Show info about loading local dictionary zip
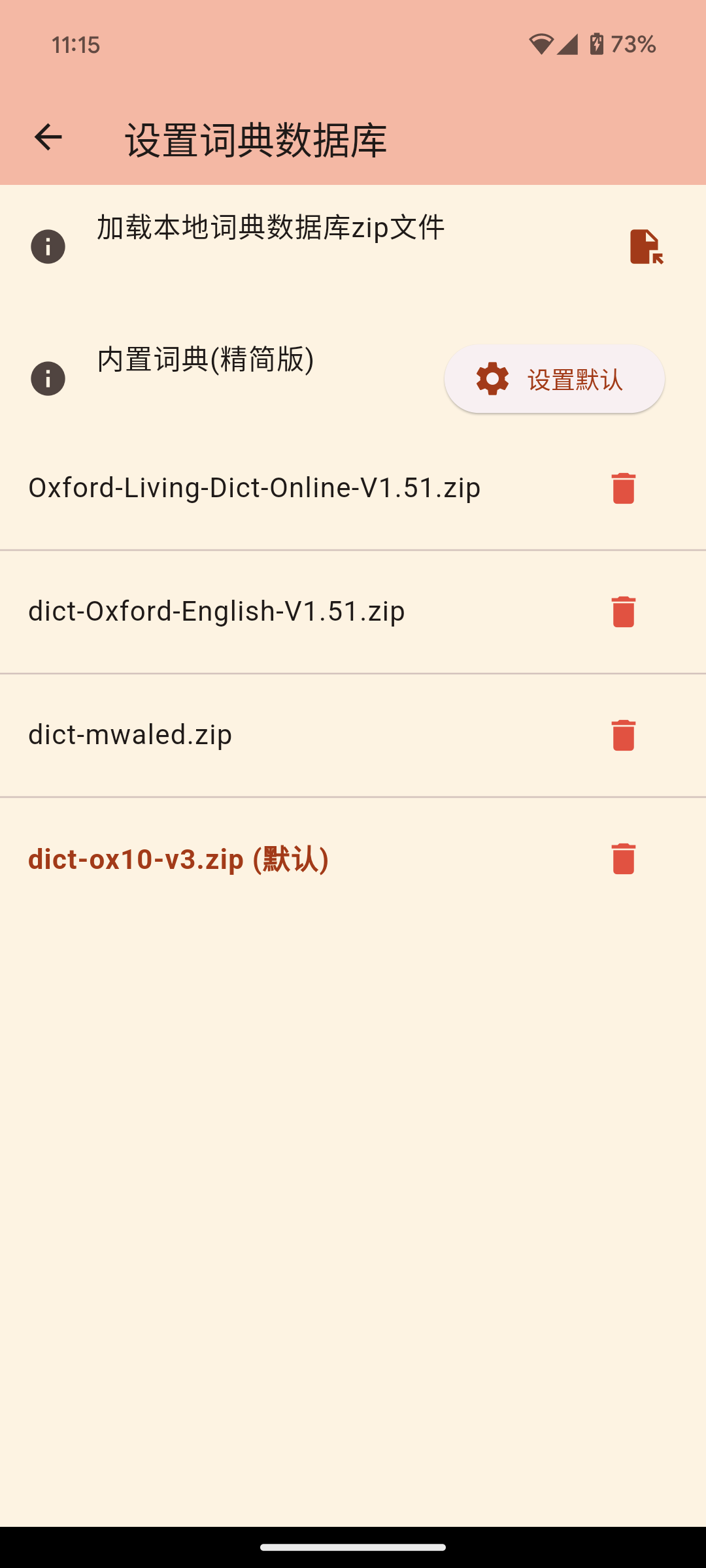This screenshot has height=1568, width=706. click(x=48, y=247)
